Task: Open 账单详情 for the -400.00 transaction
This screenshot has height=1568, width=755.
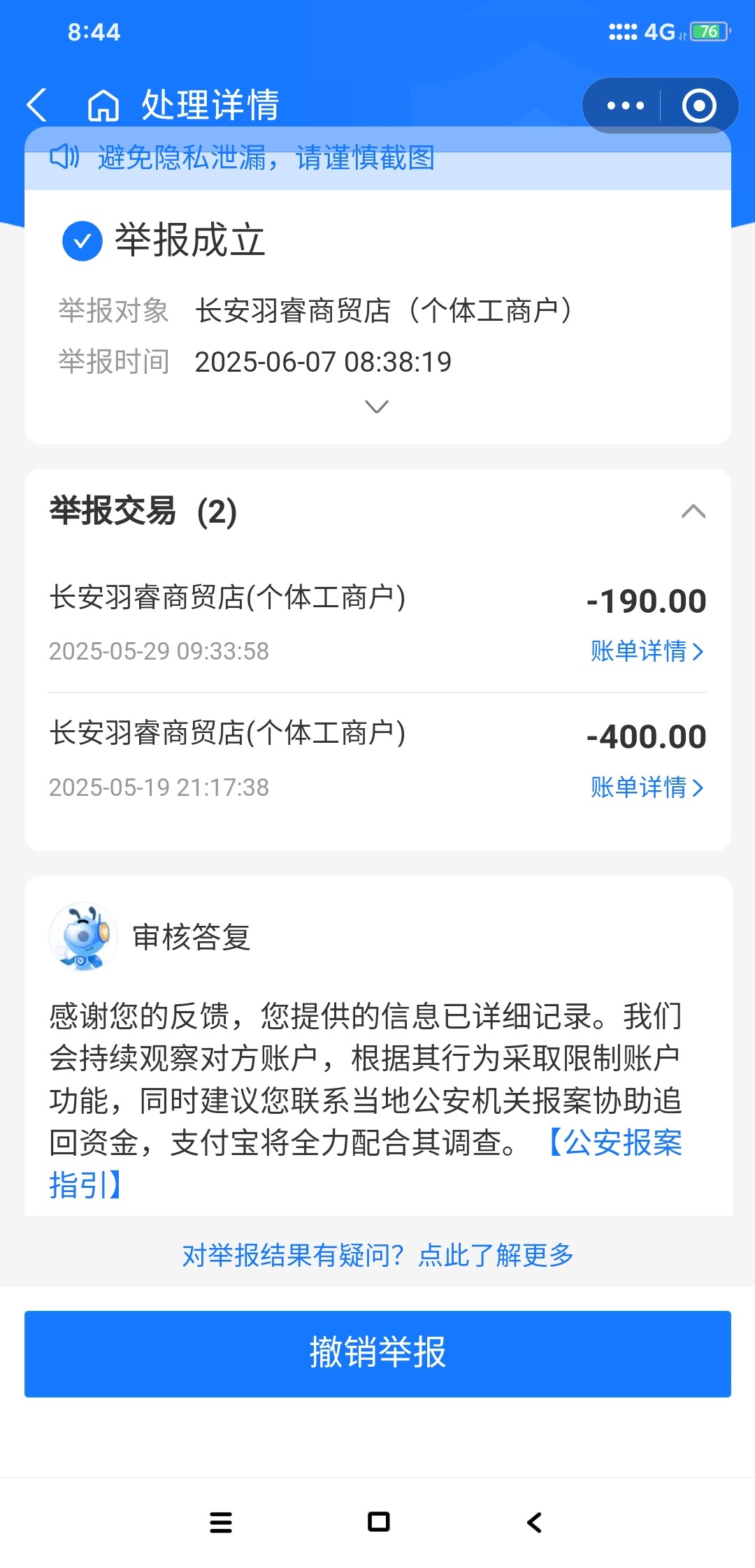Action: coord(647,787)
